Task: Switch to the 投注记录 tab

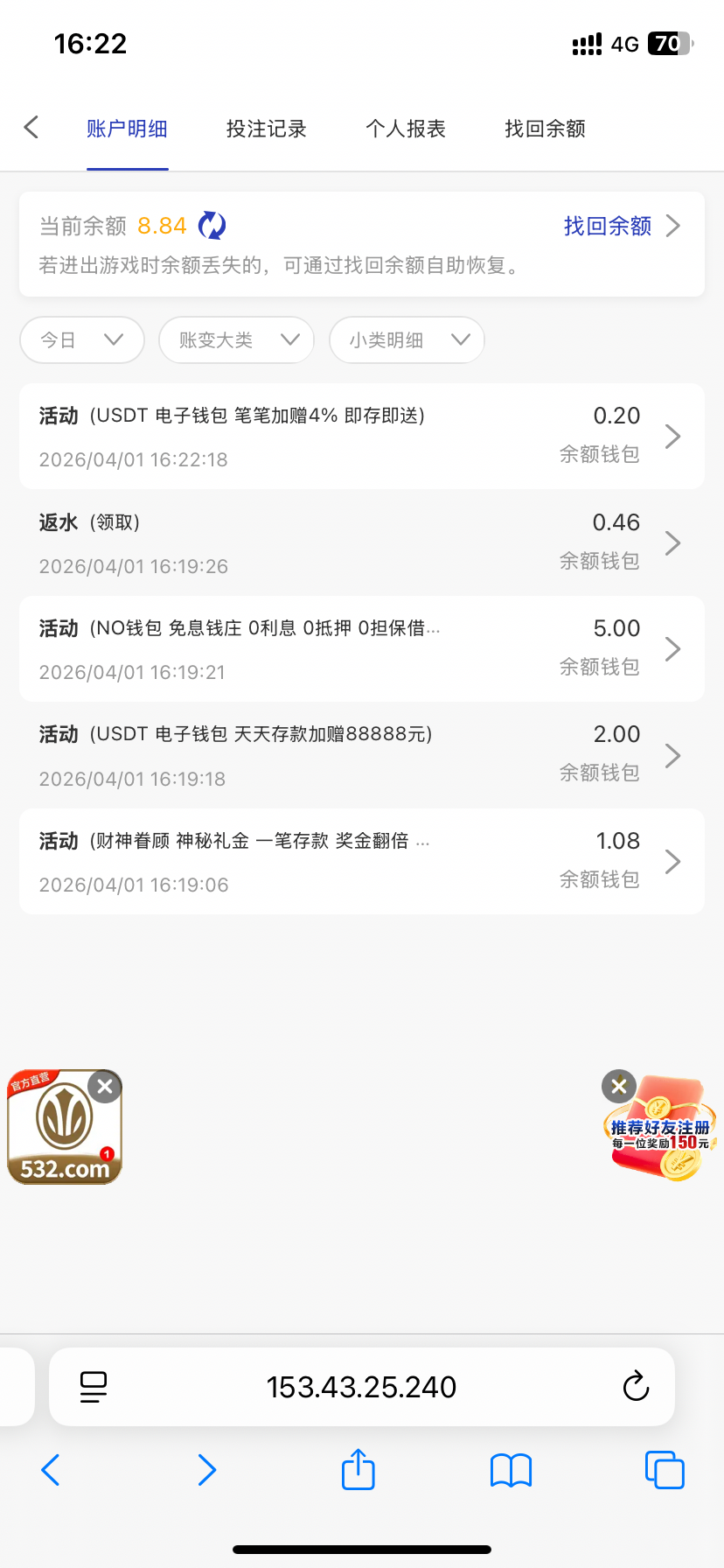Action: pos(266,129)
